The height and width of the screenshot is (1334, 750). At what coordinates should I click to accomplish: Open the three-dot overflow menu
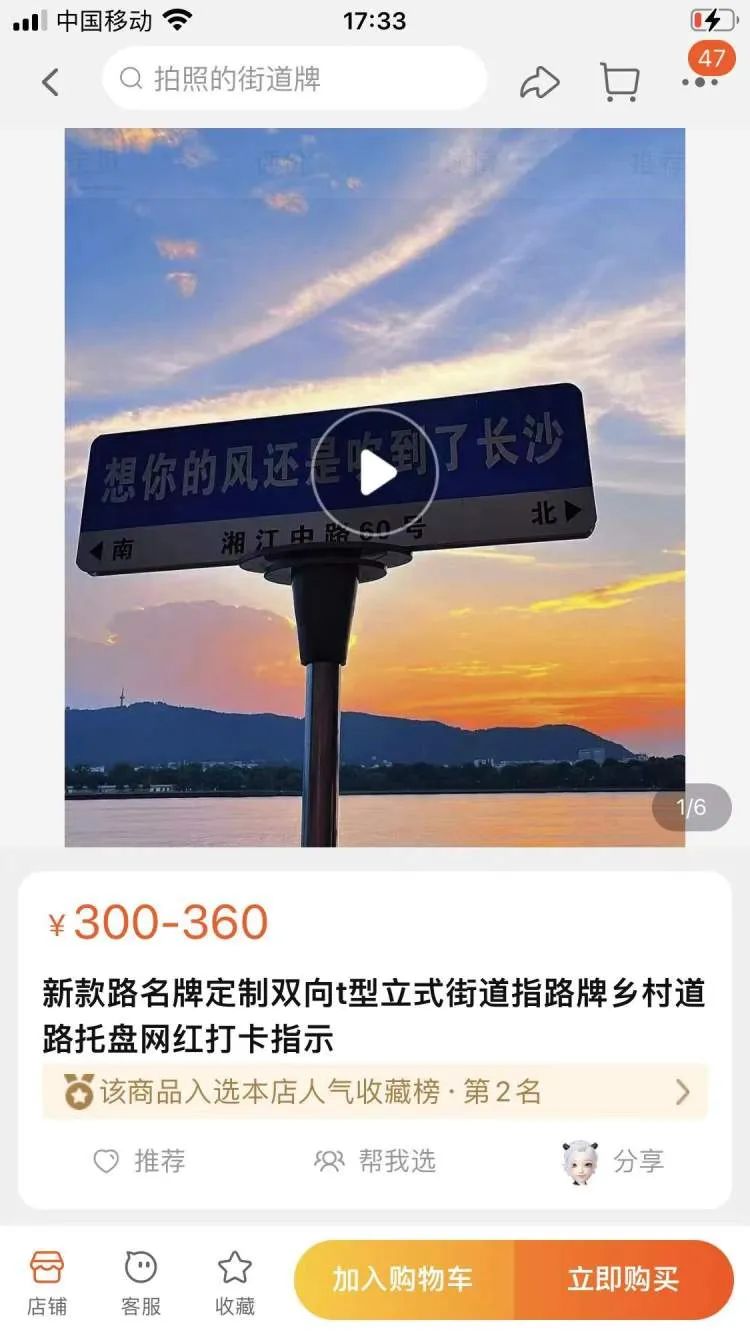click(x=700, y=82)
